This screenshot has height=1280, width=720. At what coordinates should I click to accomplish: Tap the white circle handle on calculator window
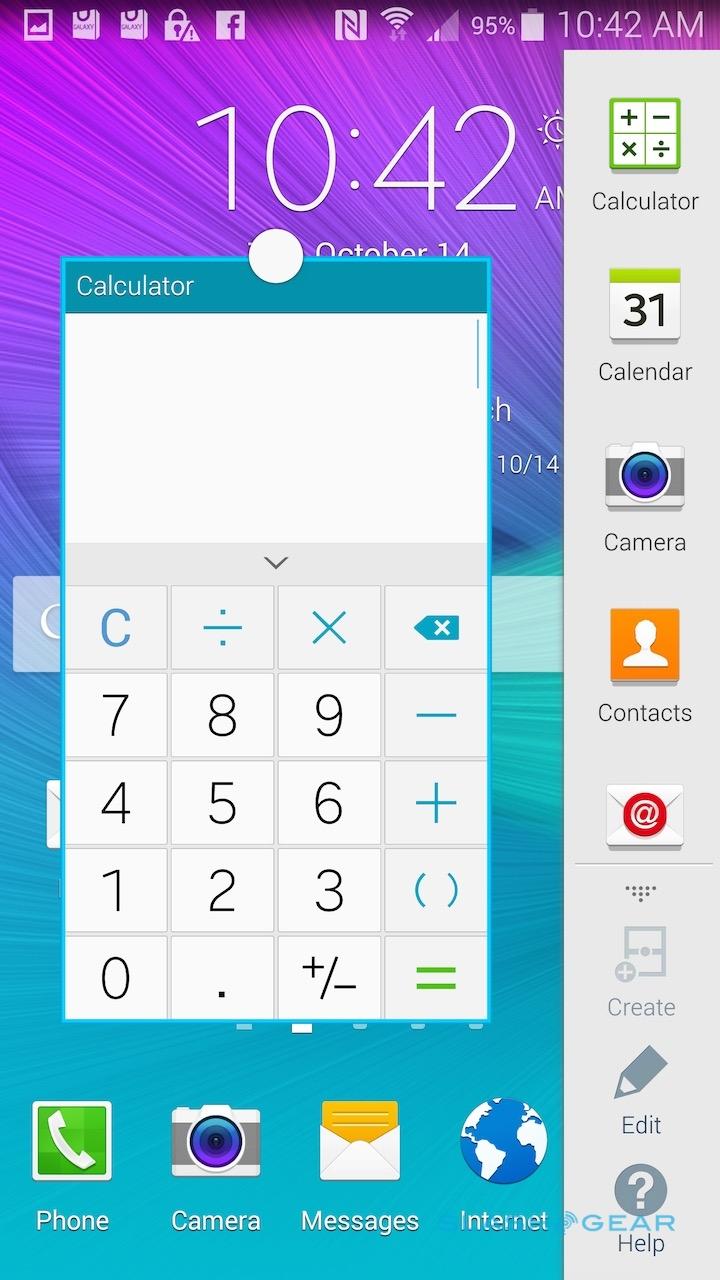(x=275, y=257)
